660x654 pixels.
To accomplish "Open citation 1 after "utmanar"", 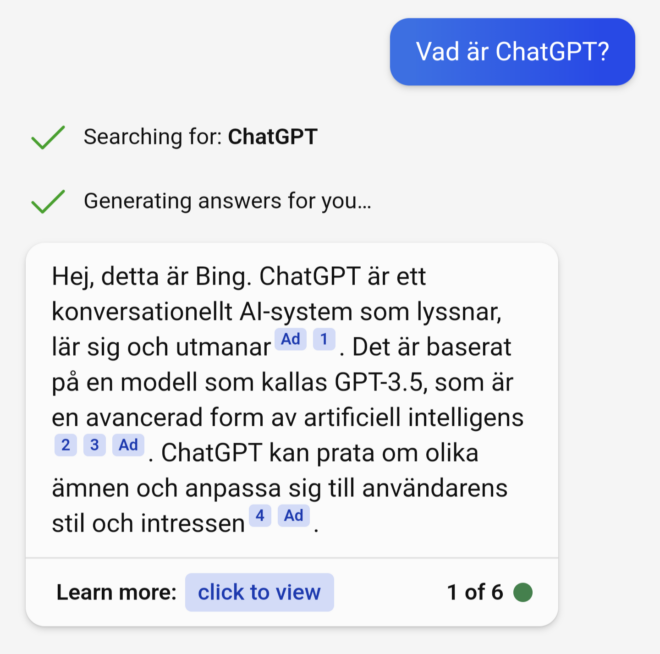I will (x=323, y=339).
